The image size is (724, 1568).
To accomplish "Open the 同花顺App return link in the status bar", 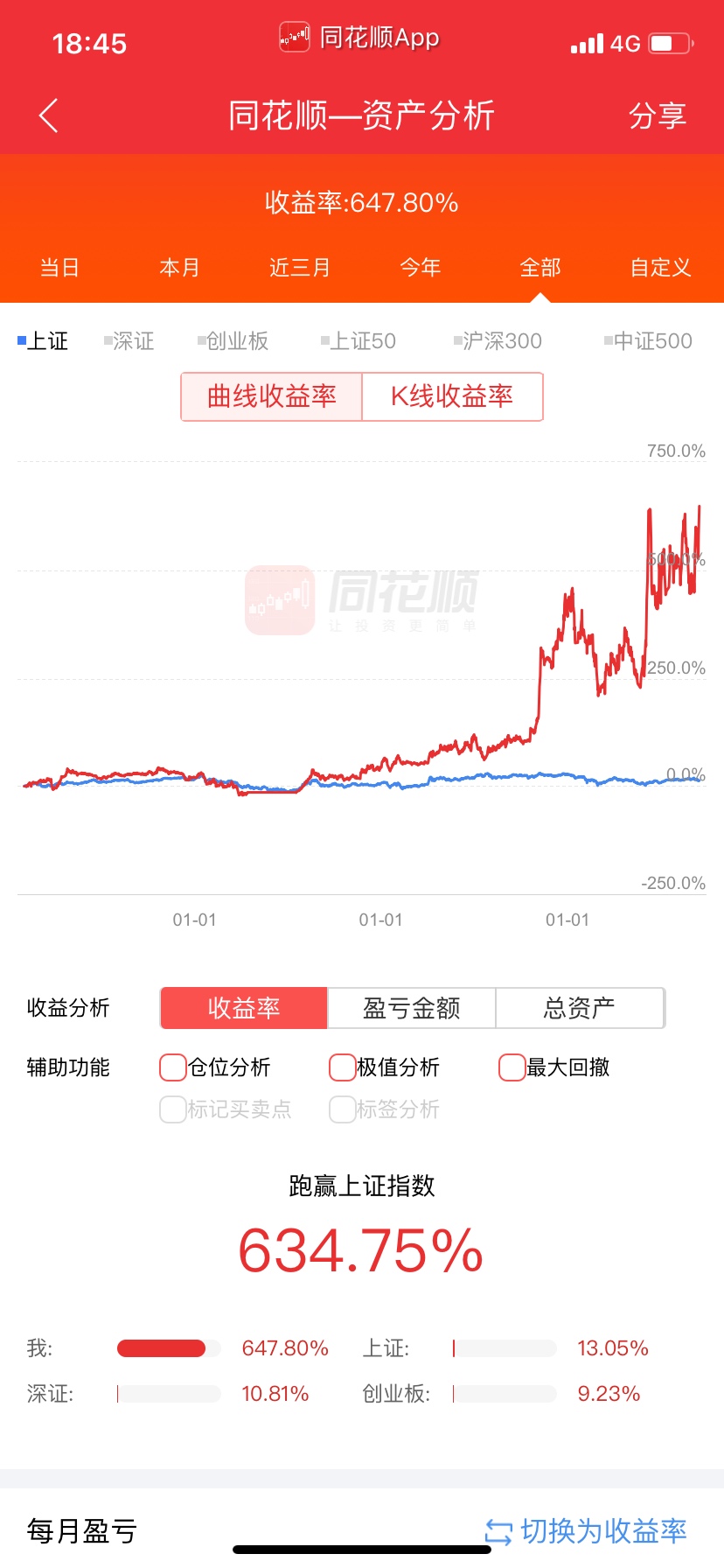I will (x=359, y=38).
